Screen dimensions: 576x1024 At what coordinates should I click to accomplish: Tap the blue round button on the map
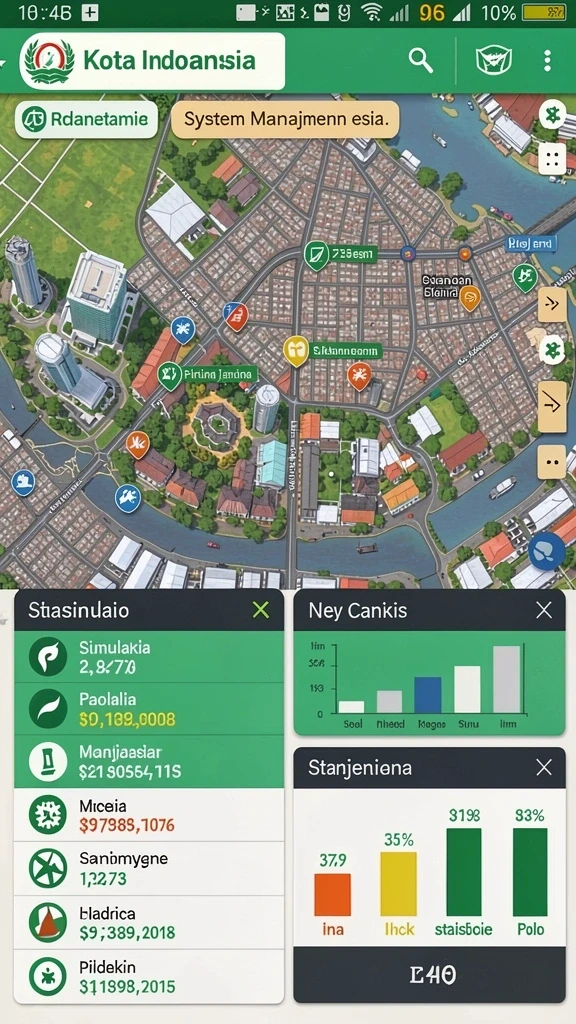pyautogui.click(x=545, y=552)
